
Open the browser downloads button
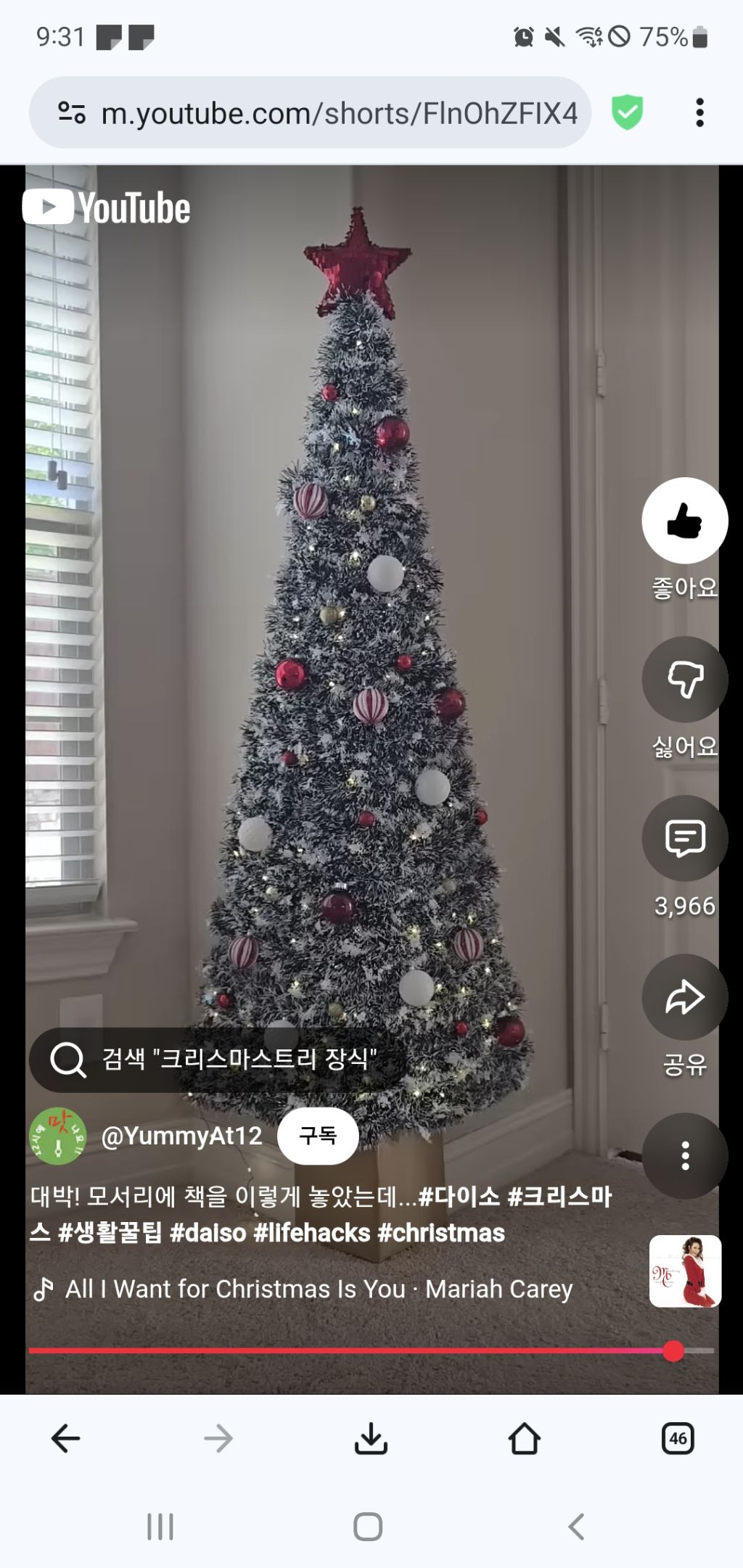[x=371, y=1438]
